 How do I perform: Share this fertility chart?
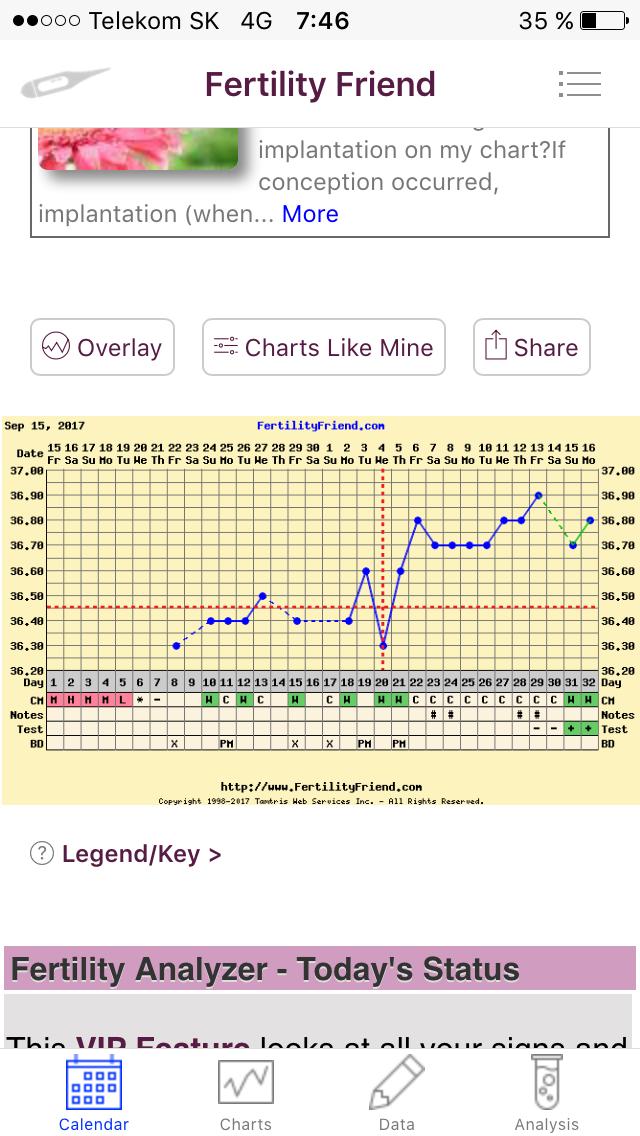pos(531,348)
